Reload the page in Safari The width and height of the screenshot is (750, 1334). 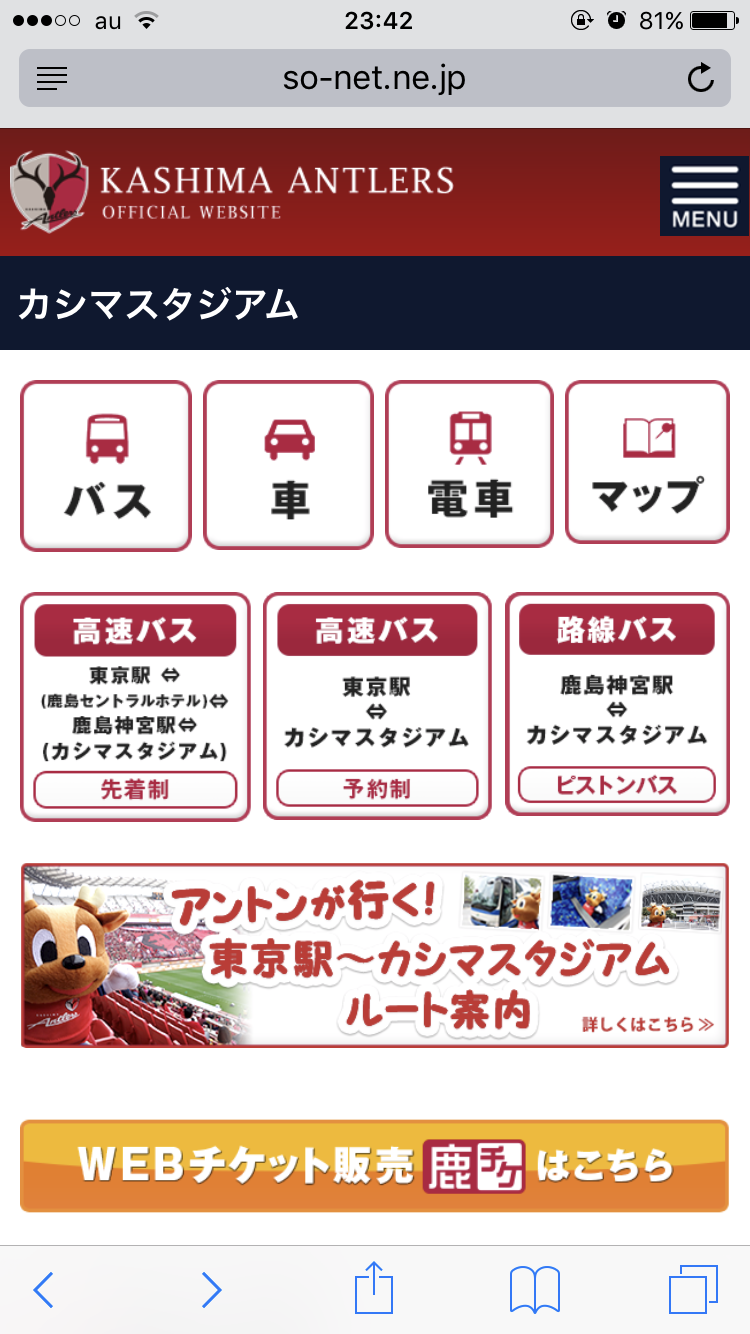click(700, 78)
